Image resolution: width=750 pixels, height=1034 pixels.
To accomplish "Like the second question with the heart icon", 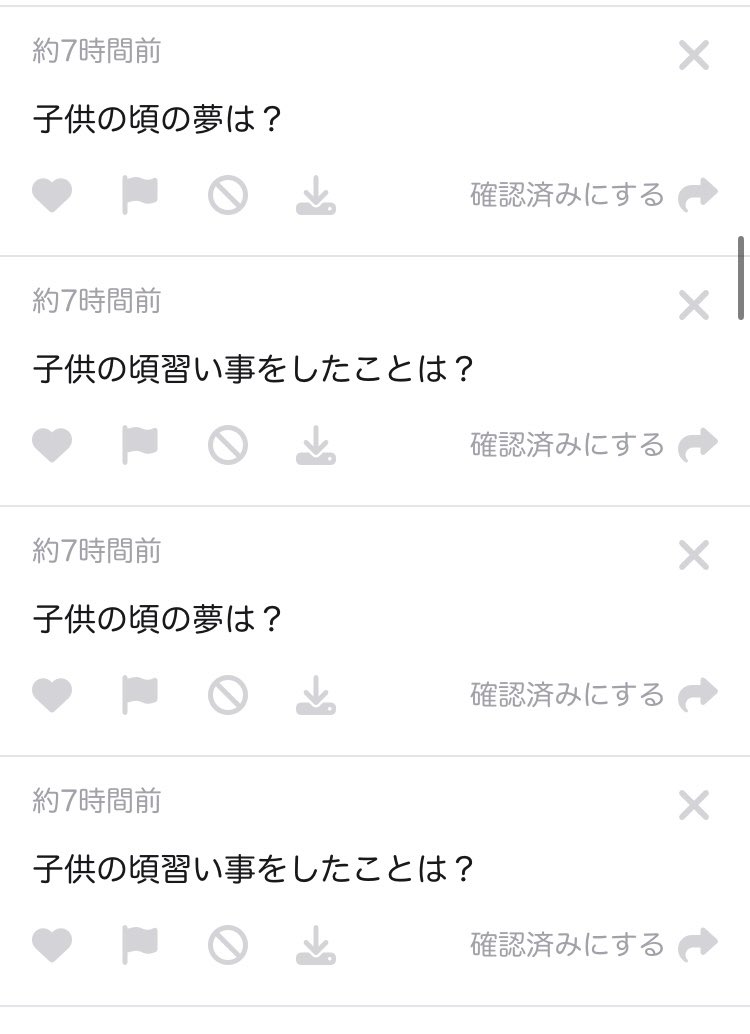I will click(53, 445).
